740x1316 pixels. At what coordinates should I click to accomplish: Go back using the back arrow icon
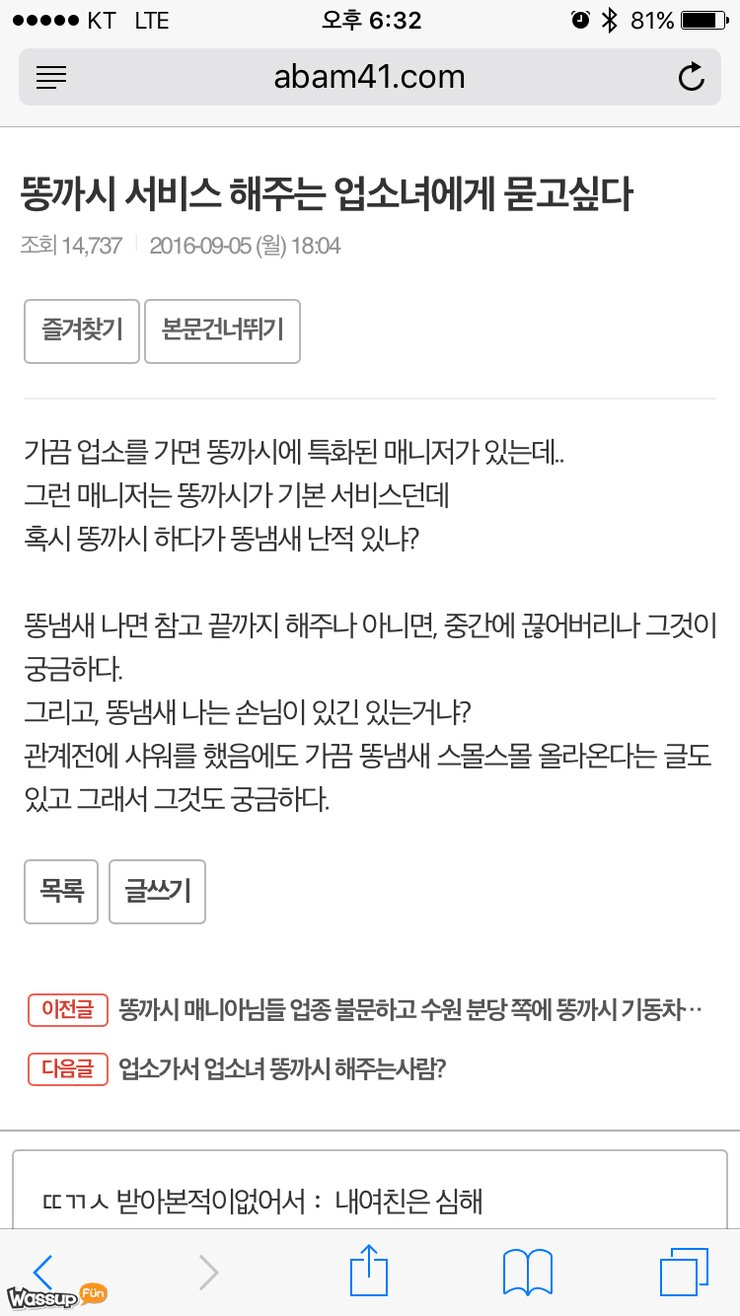point(42,1271)
